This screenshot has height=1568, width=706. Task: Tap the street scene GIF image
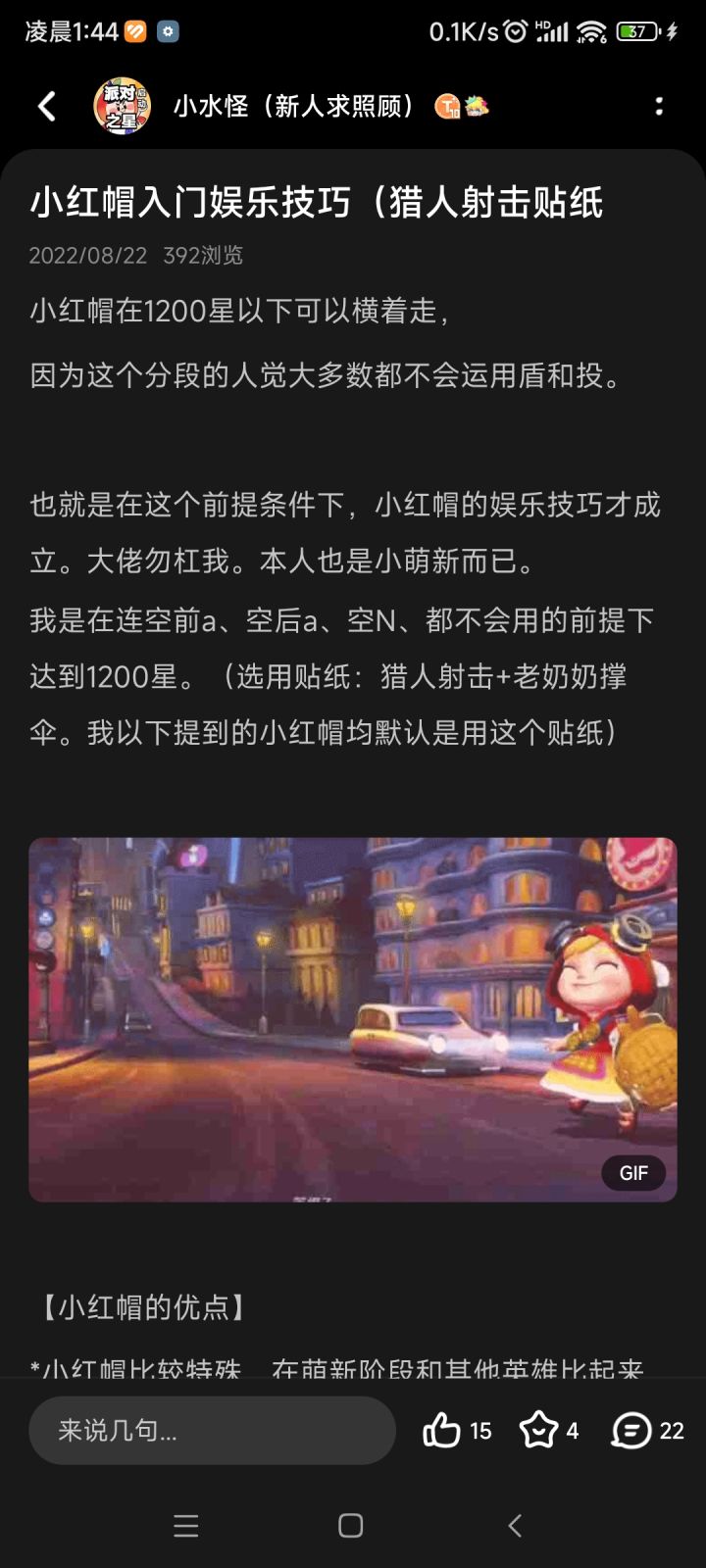351,1017
